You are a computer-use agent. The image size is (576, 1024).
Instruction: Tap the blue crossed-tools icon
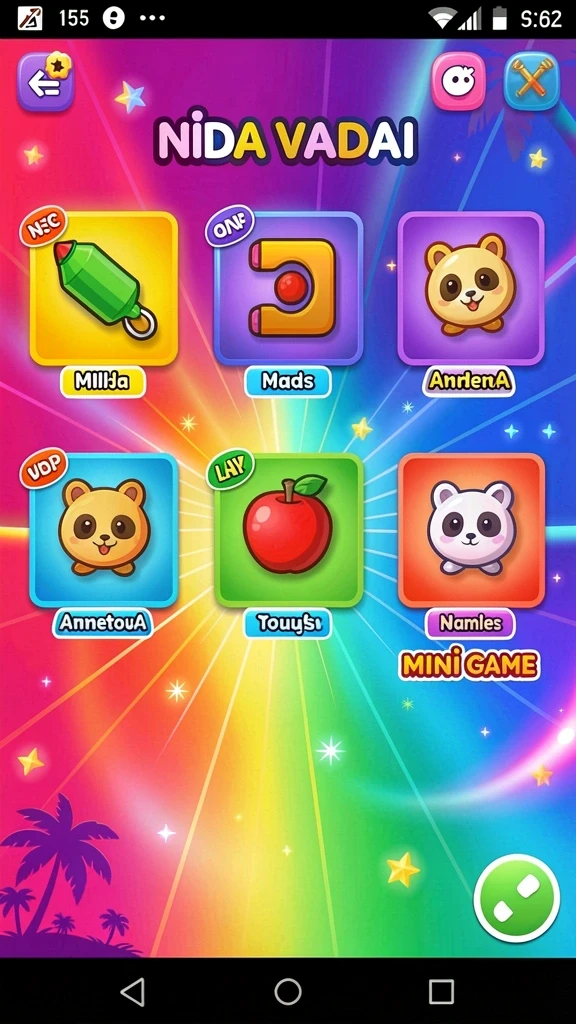coord(532,81)
